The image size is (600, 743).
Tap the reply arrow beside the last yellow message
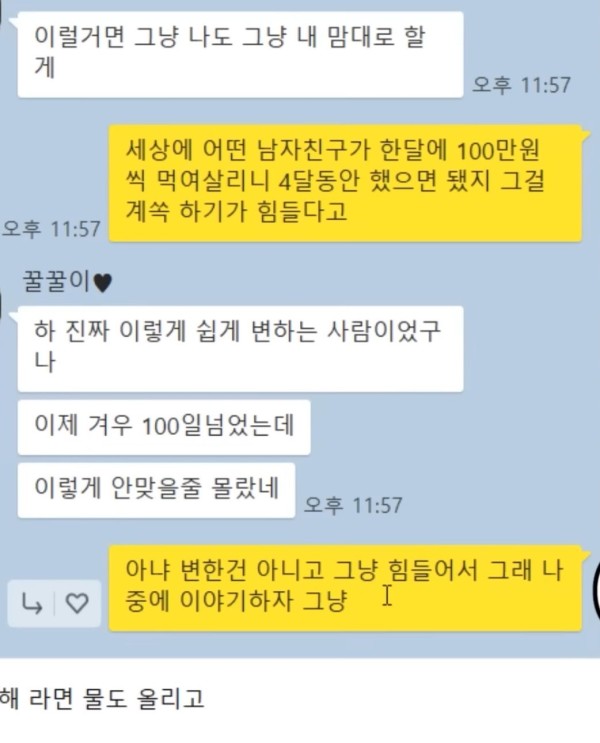pos(32,604)
